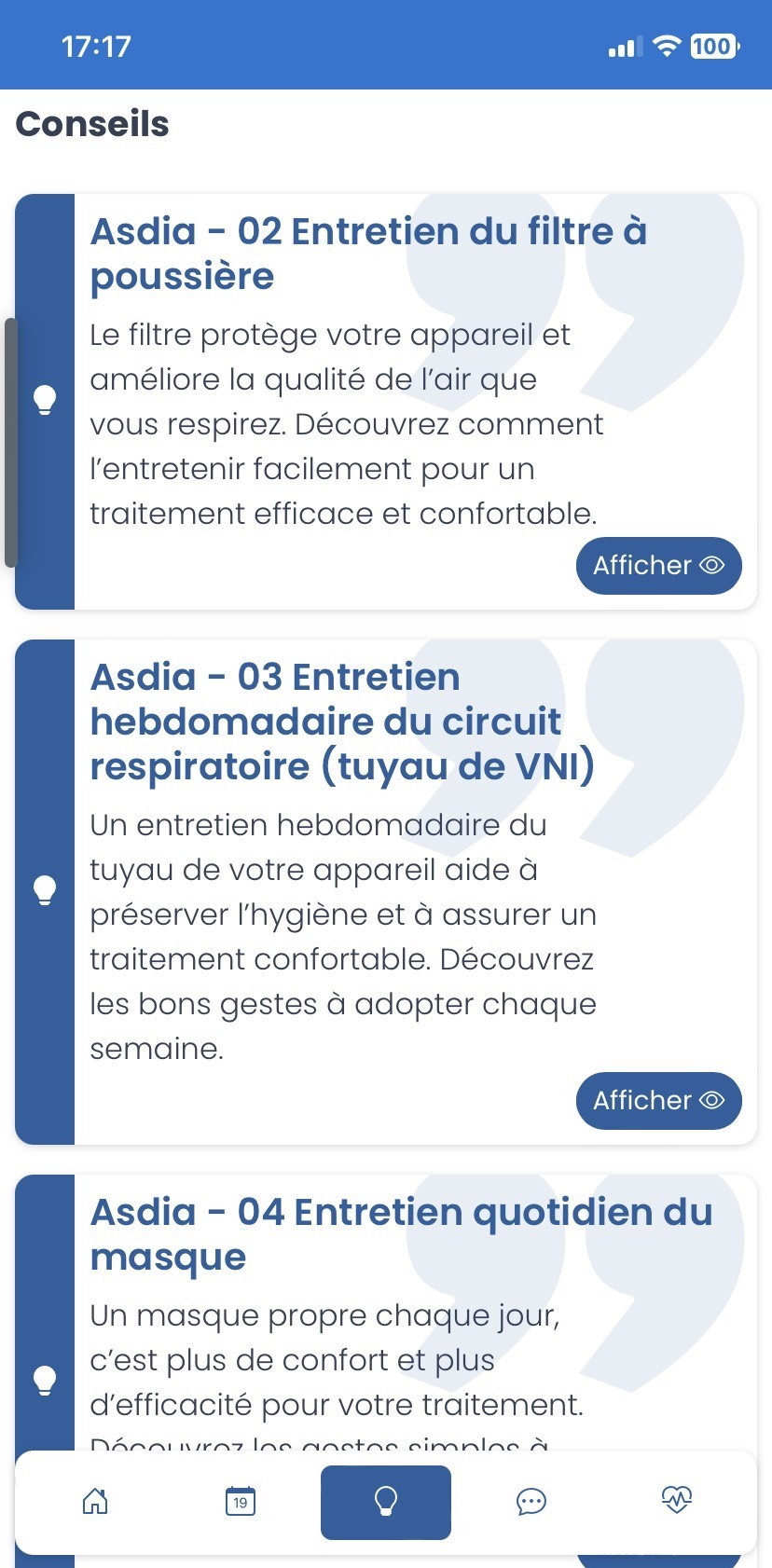Tap Afficher on the filtre à poussière card

658,566
